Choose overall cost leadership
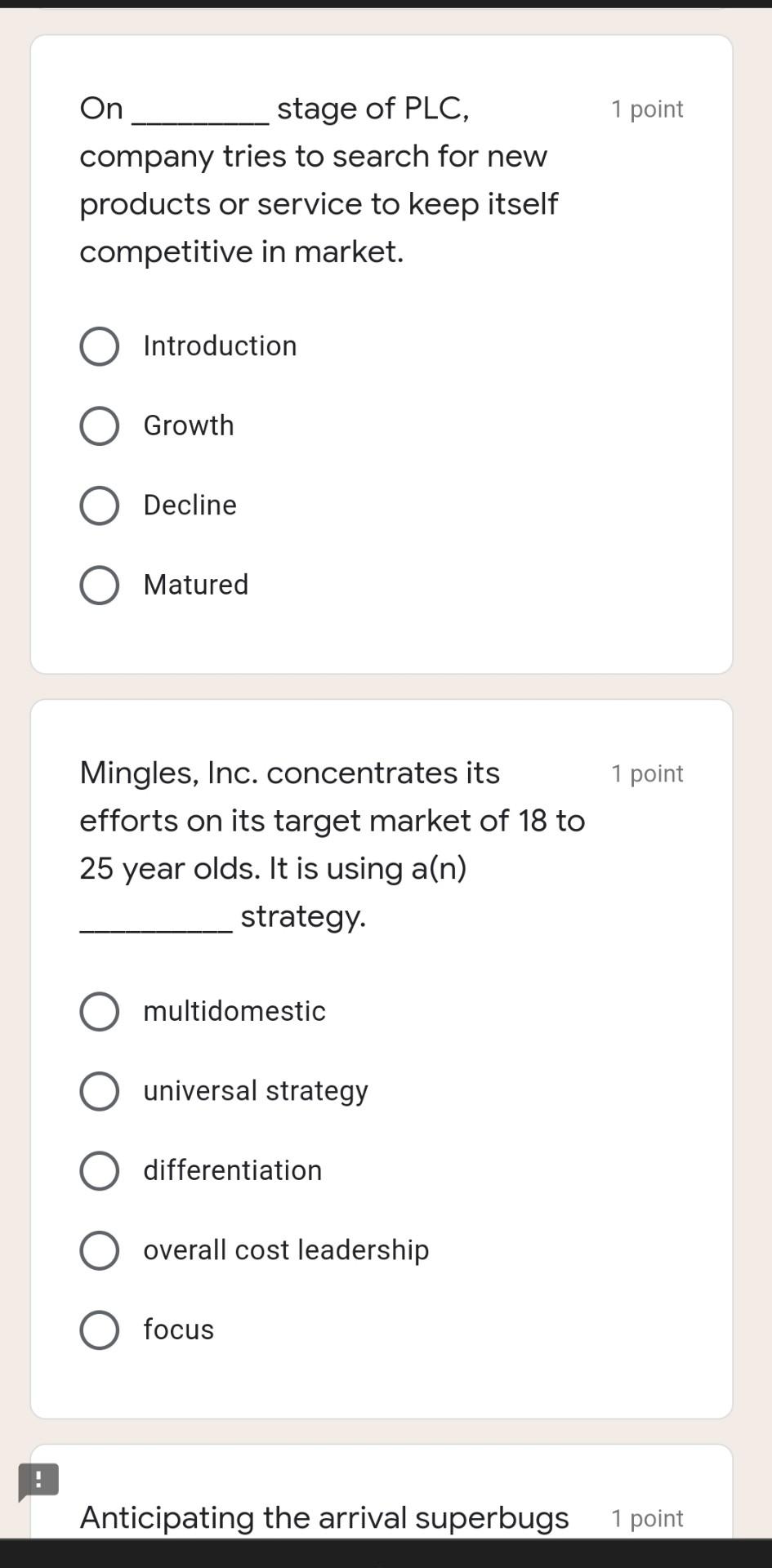The image size is (772, 1568). click(100, 1250)
